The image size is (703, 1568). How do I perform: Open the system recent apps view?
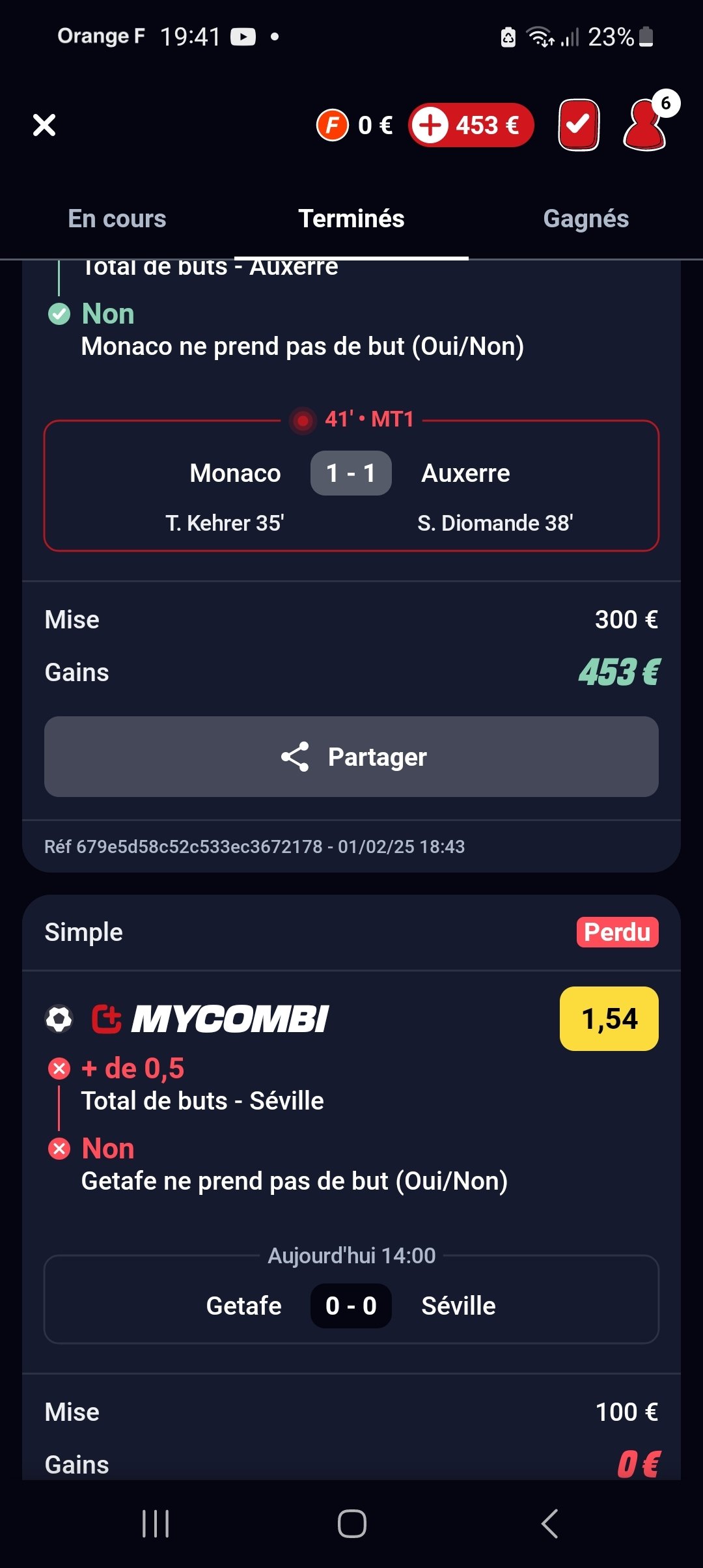(156, 1524)
